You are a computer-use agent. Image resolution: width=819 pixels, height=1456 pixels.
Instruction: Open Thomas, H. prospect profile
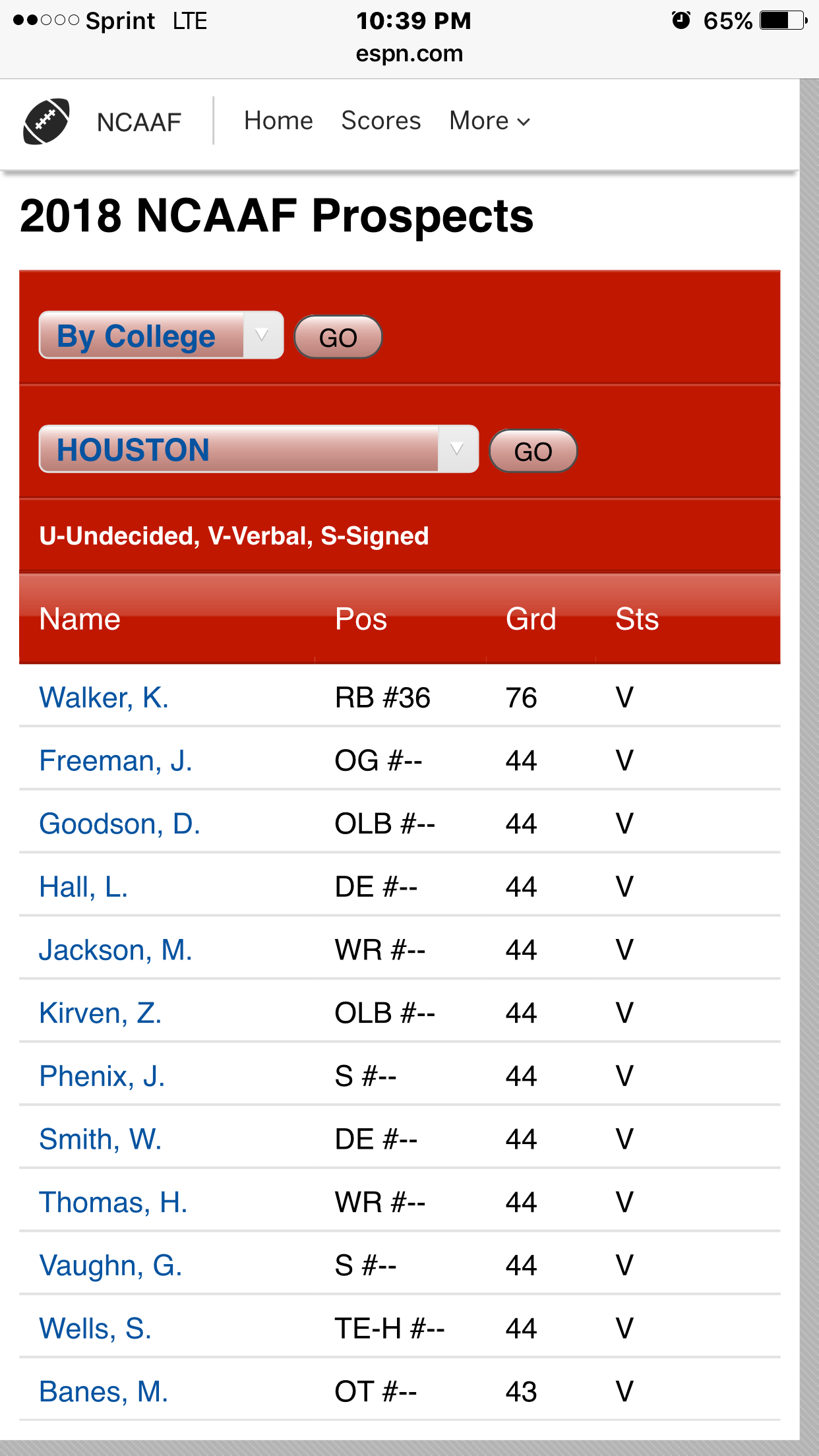pos(113,1202)
